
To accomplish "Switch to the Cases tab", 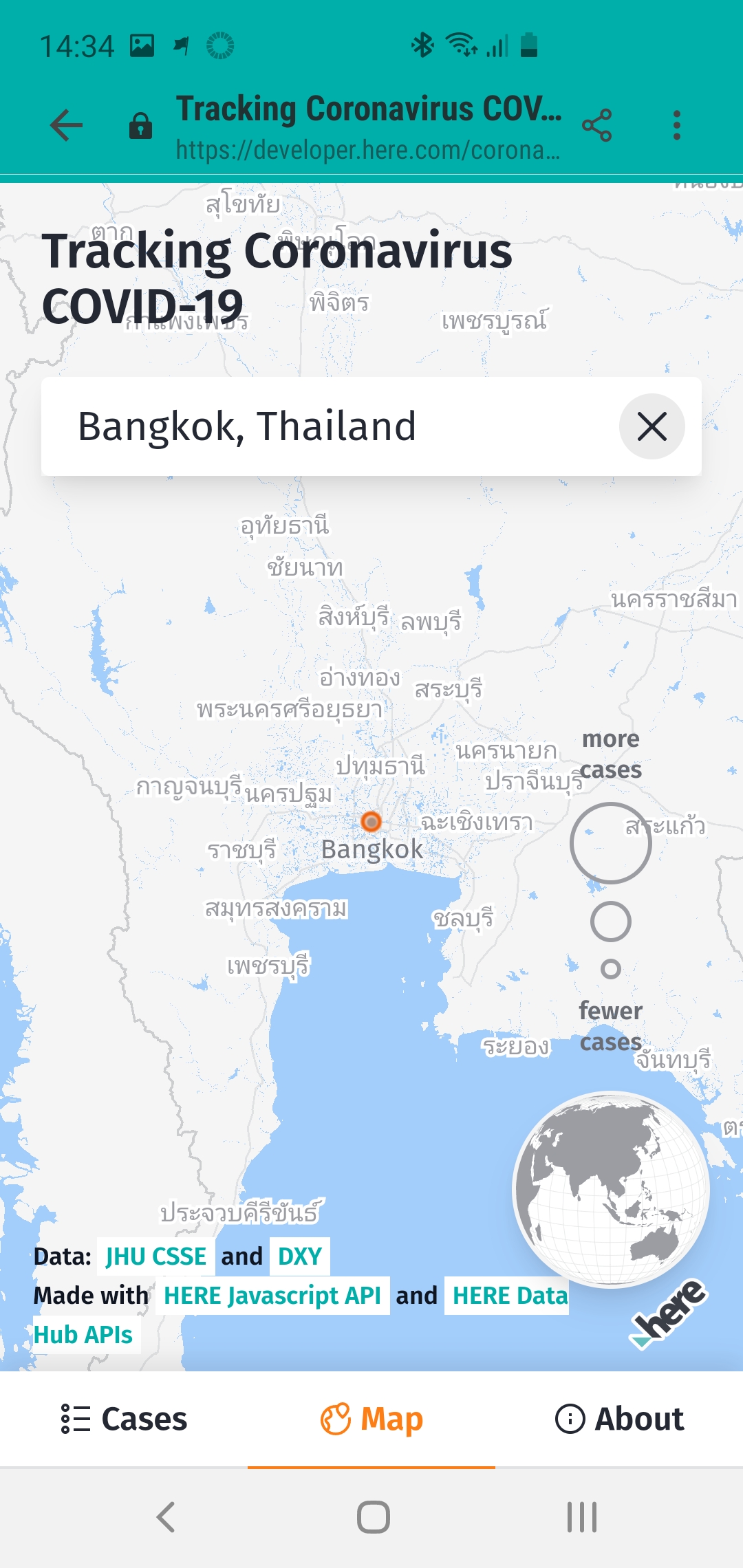I will click(124, 1419).
